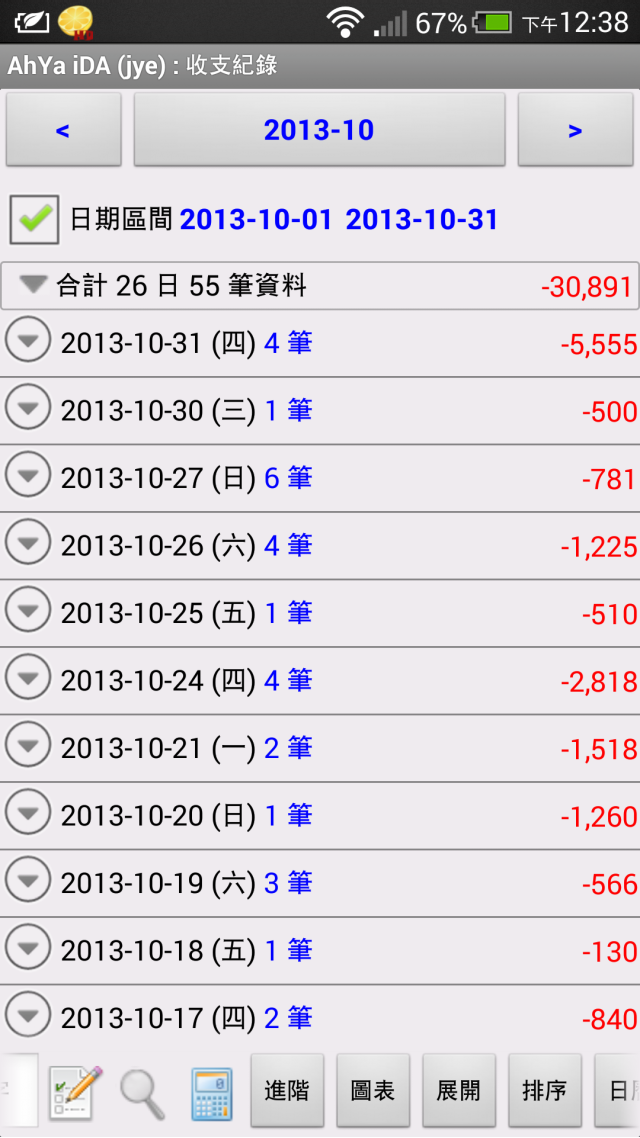The height and width of the screenshot is (1138, 640).
Task: Go to the previous month
Action: point(63,130)
